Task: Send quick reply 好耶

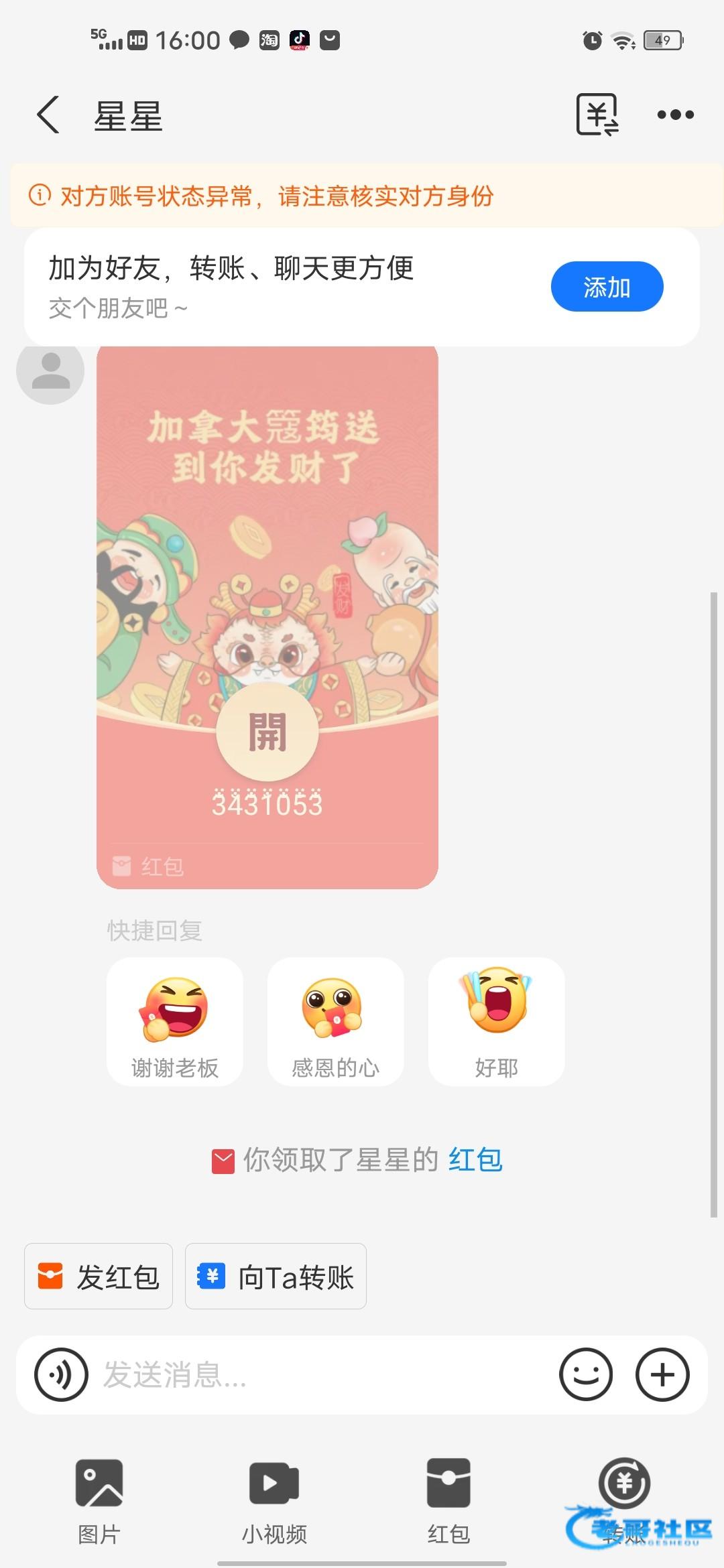Action: point(496,1021)
